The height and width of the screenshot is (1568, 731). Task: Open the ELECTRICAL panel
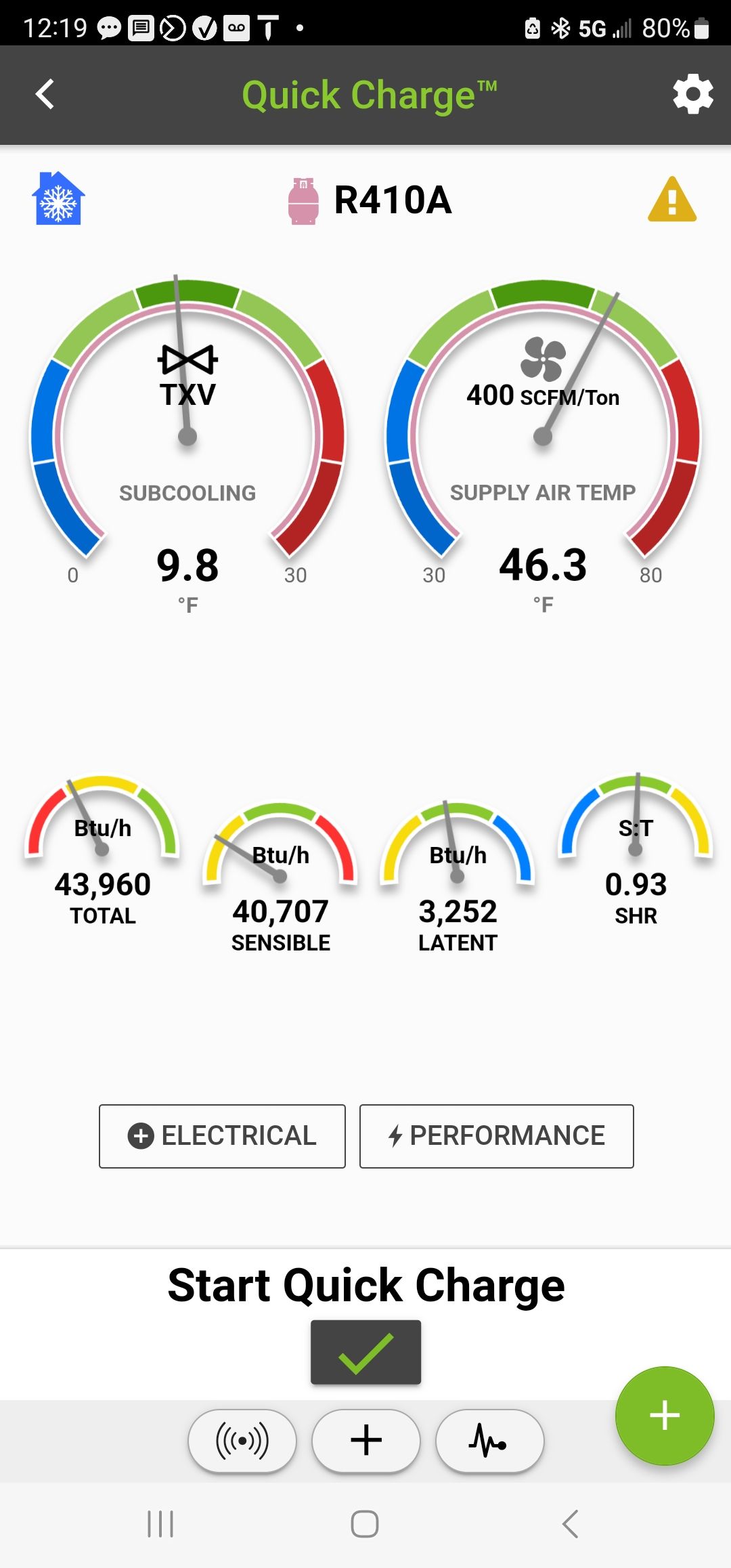pyautogui.click(x=221, y=1136)
